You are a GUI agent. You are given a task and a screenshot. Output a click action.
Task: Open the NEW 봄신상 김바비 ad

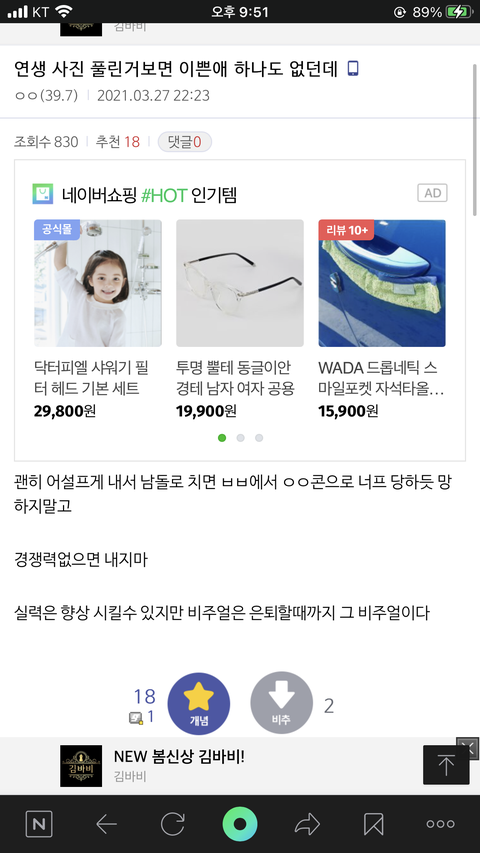(180, 765)
